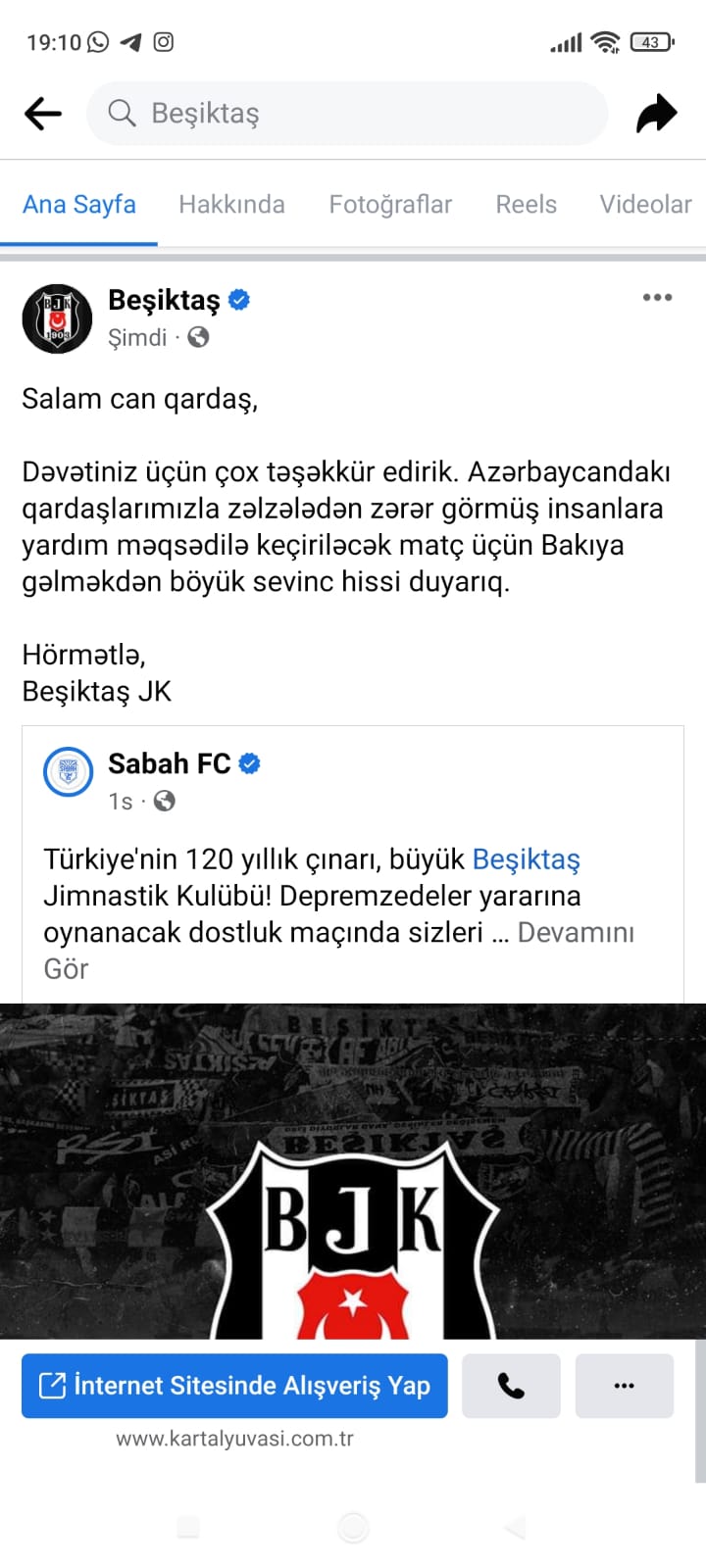Open the Sabah FC page
This screenshot has width=706, height=1568.
tap(169, 763)
